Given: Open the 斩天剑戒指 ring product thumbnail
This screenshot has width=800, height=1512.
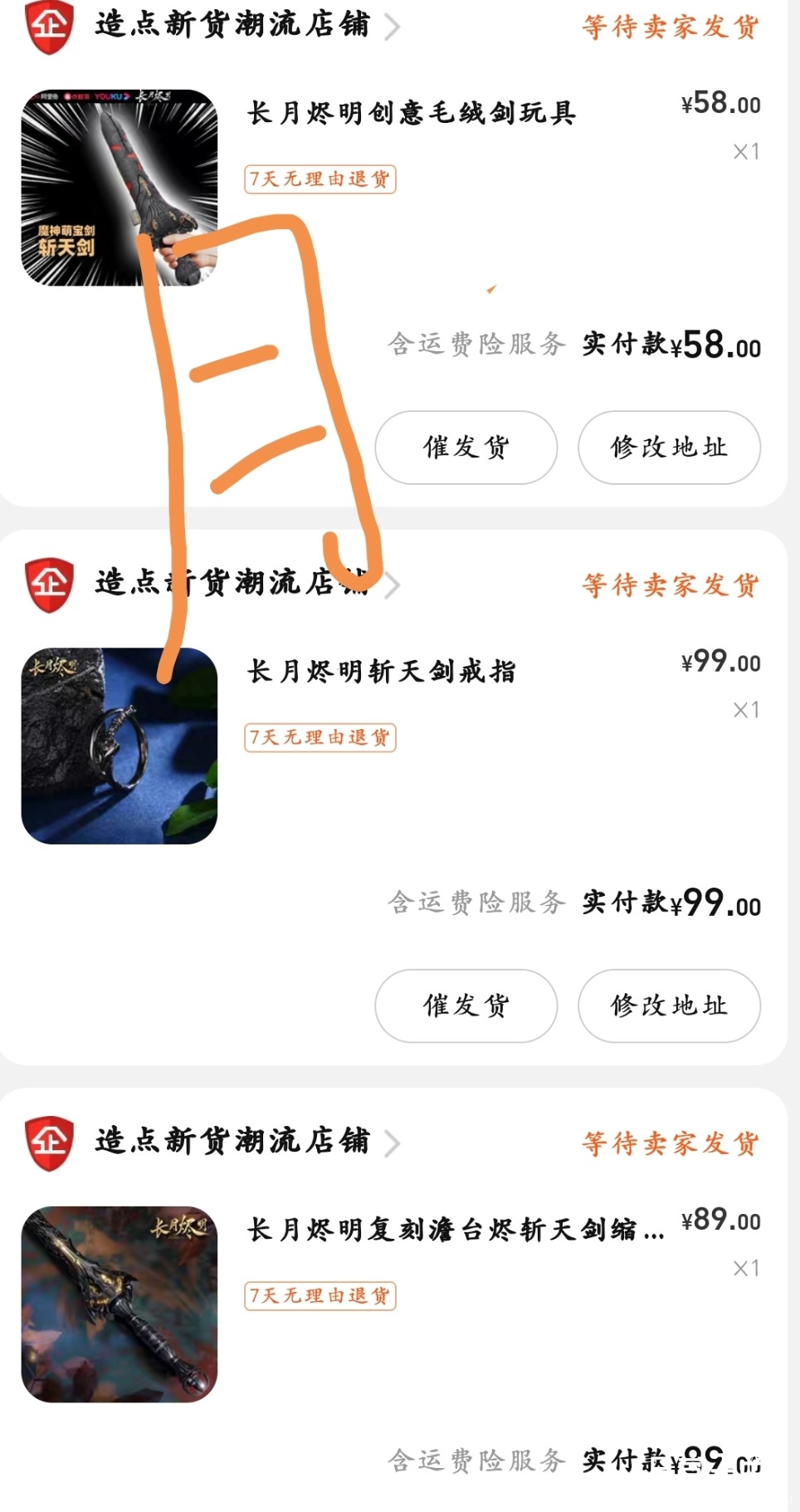Looking at the screenshot, I should 119,744.
